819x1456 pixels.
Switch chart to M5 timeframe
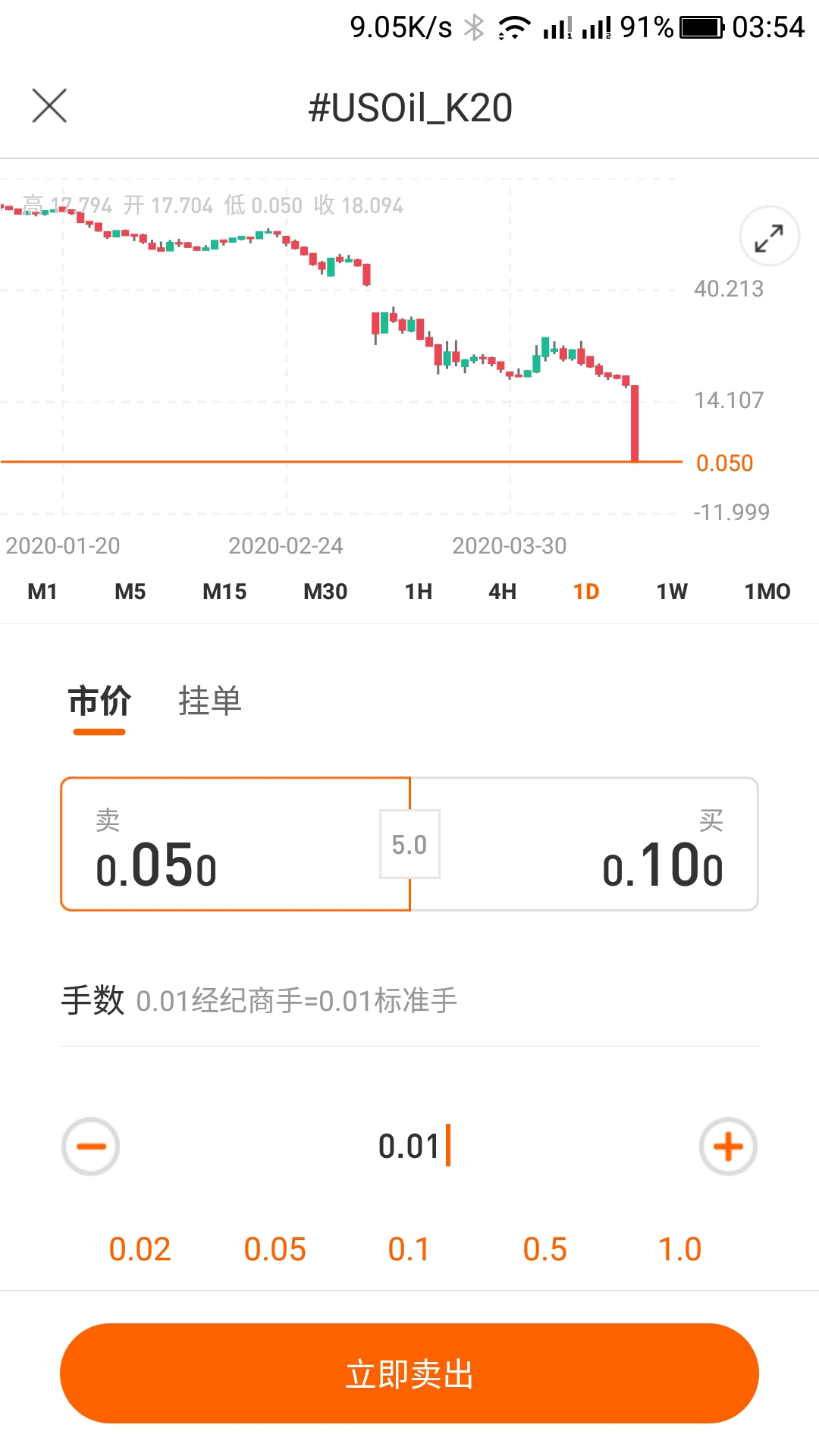130,591
